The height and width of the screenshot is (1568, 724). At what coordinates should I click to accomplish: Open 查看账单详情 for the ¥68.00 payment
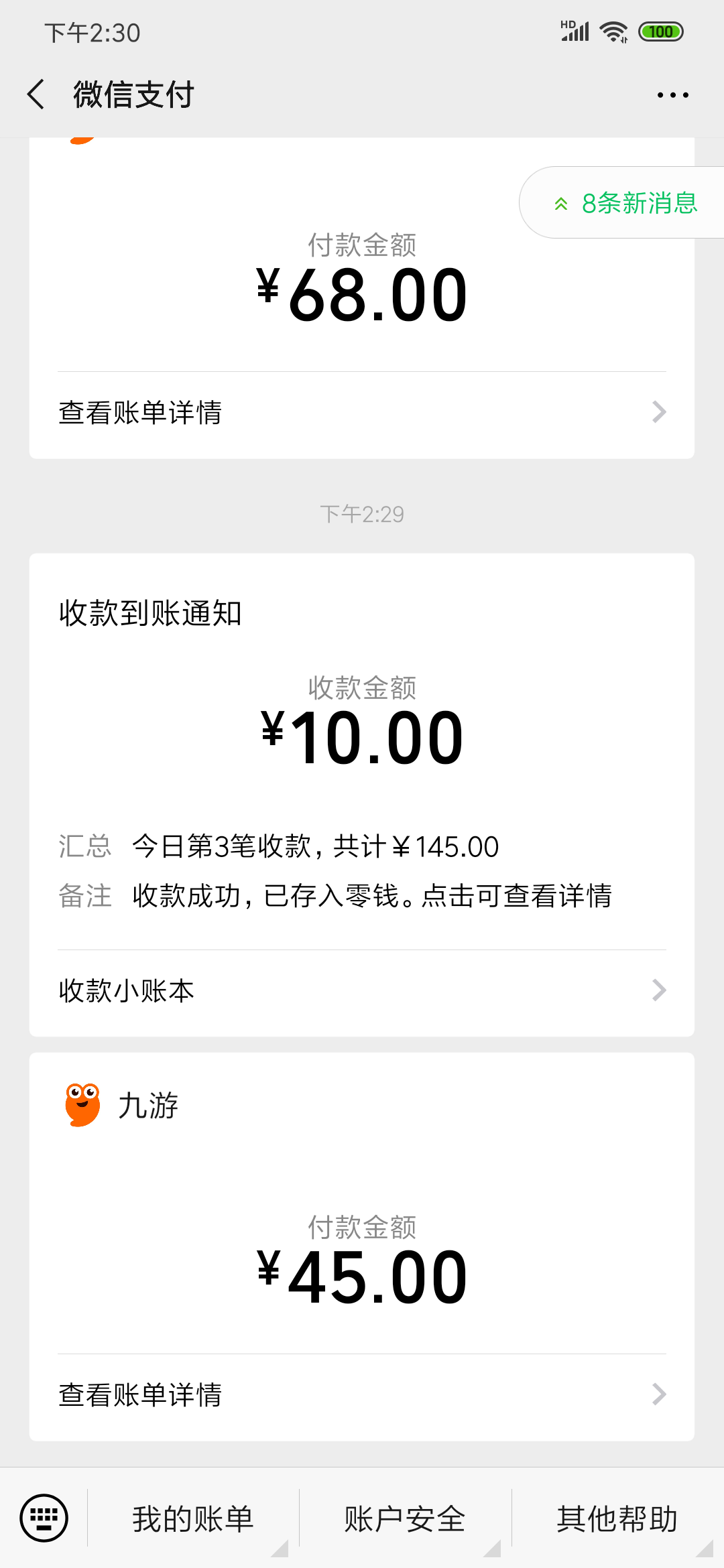pos(362,413)
